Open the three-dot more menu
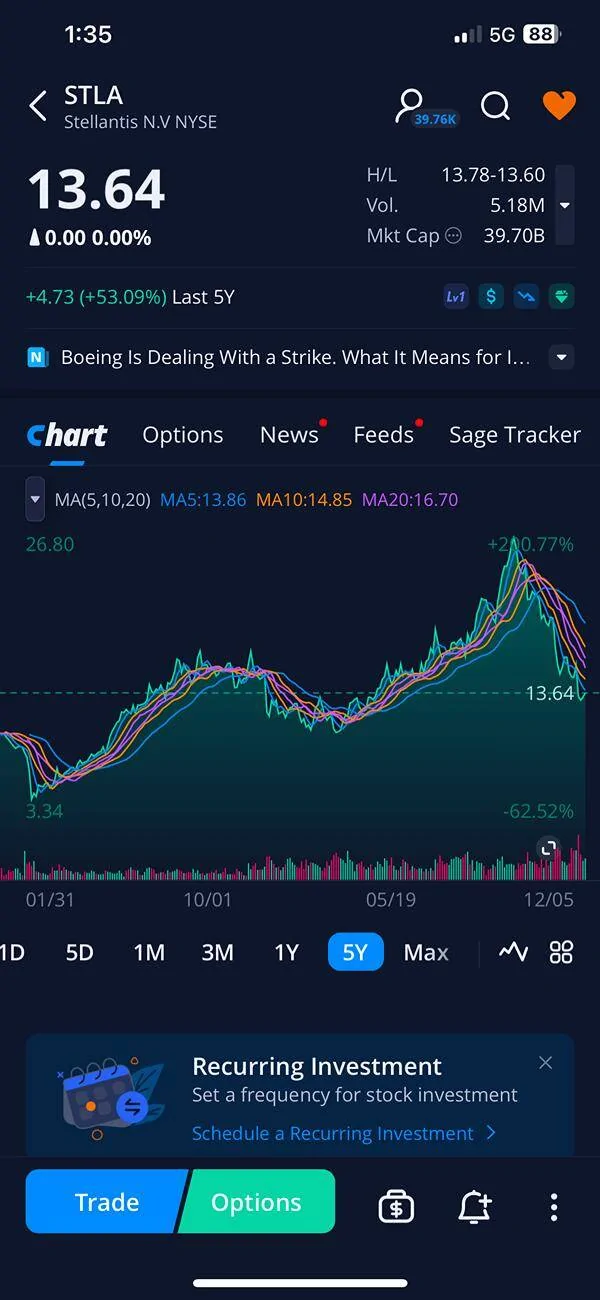This screenshot has width=600, height=1300. click(554, 1207)
